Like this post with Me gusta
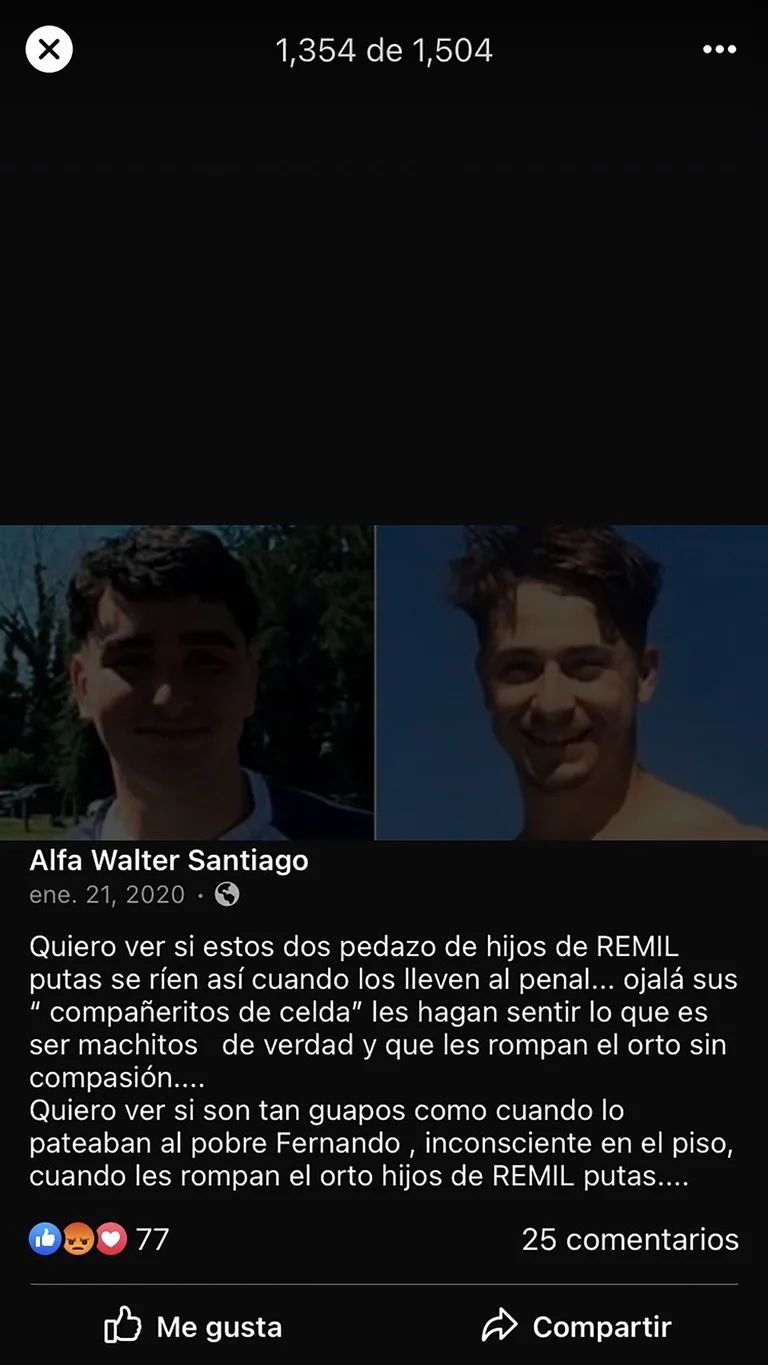The height and width of the screenshot is (1365, 768). tap(193, 1327)
